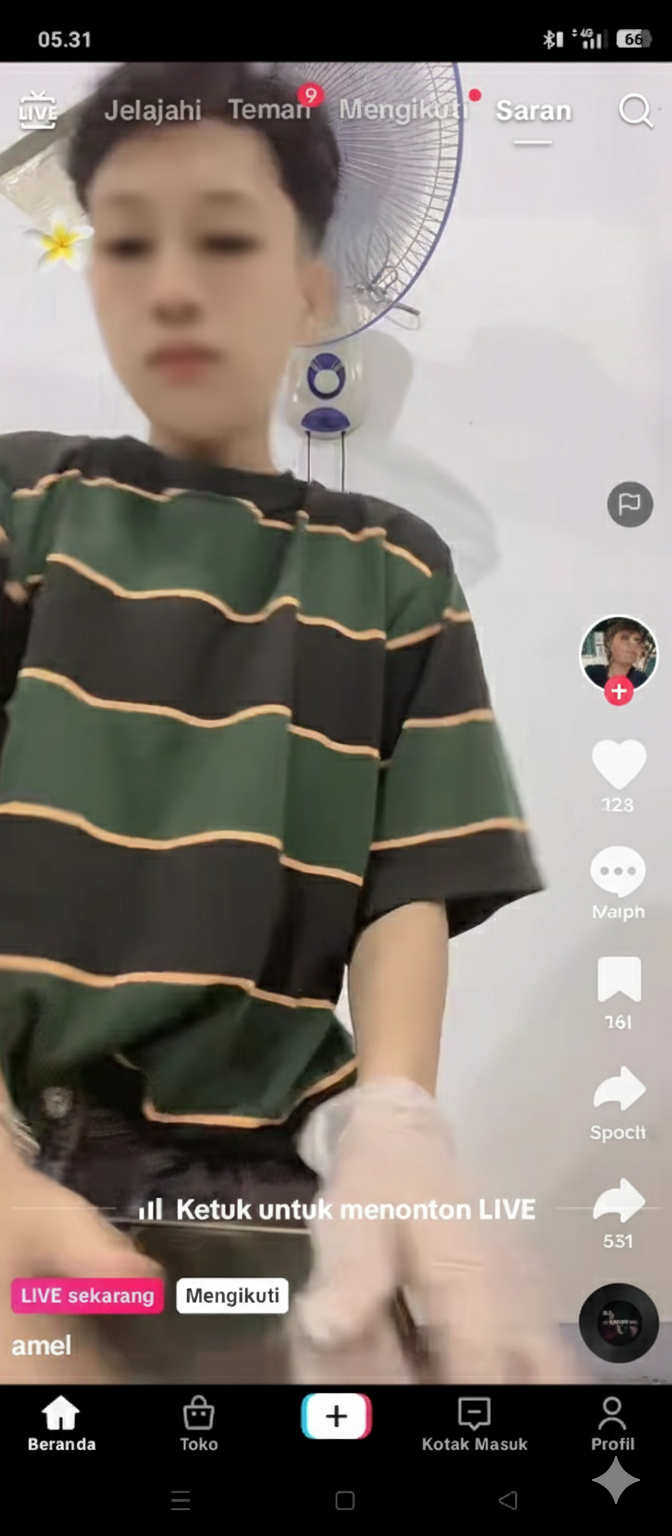Switch to the Mengikuti tab
The width and height of the screenshot is (672, 1536).
tap(402, 110)
